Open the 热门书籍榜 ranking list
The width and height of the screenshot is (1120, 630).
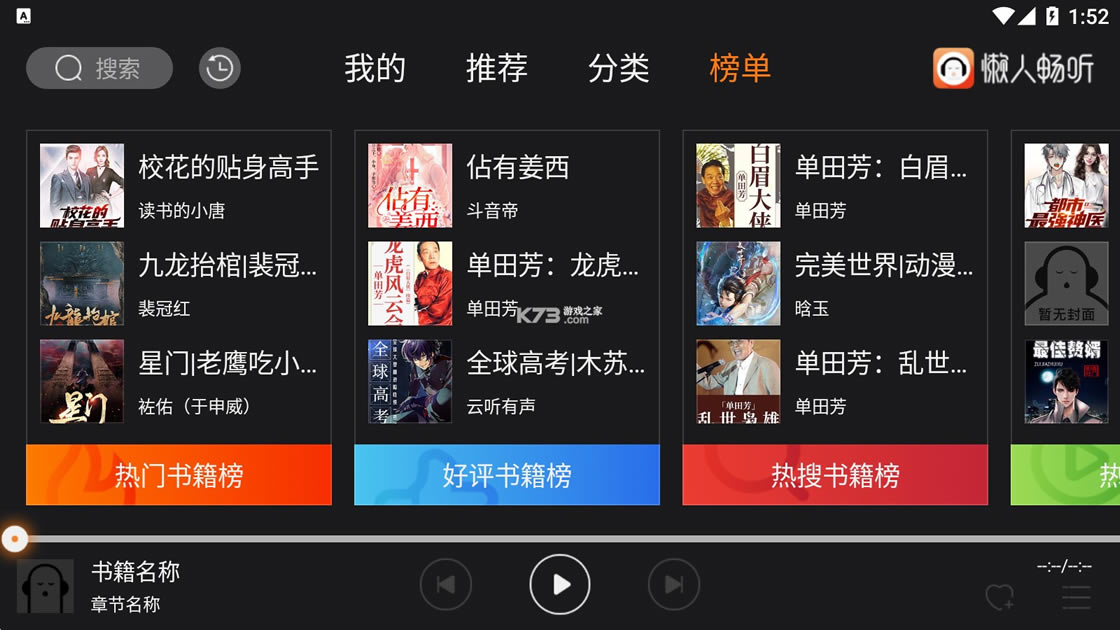coord(179,475)
